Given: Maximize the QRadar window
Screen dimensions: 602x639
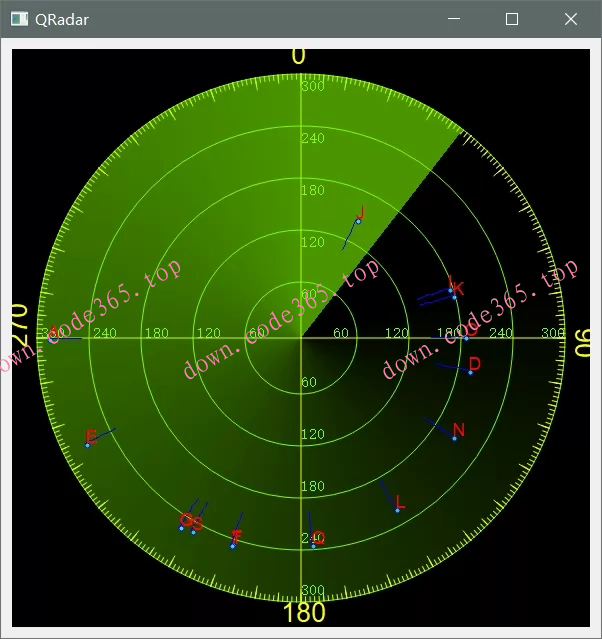Looking at the screenshot, I should pos(512,19).
